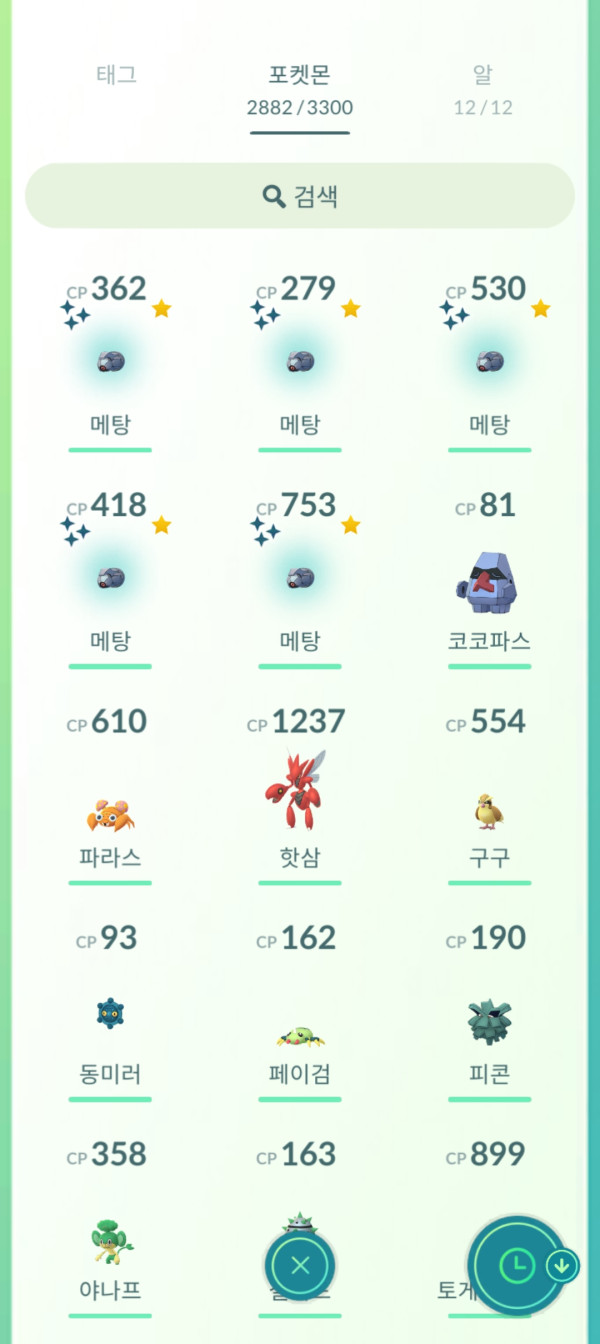Switch to the 태그 tab

[x=116, y=75]
